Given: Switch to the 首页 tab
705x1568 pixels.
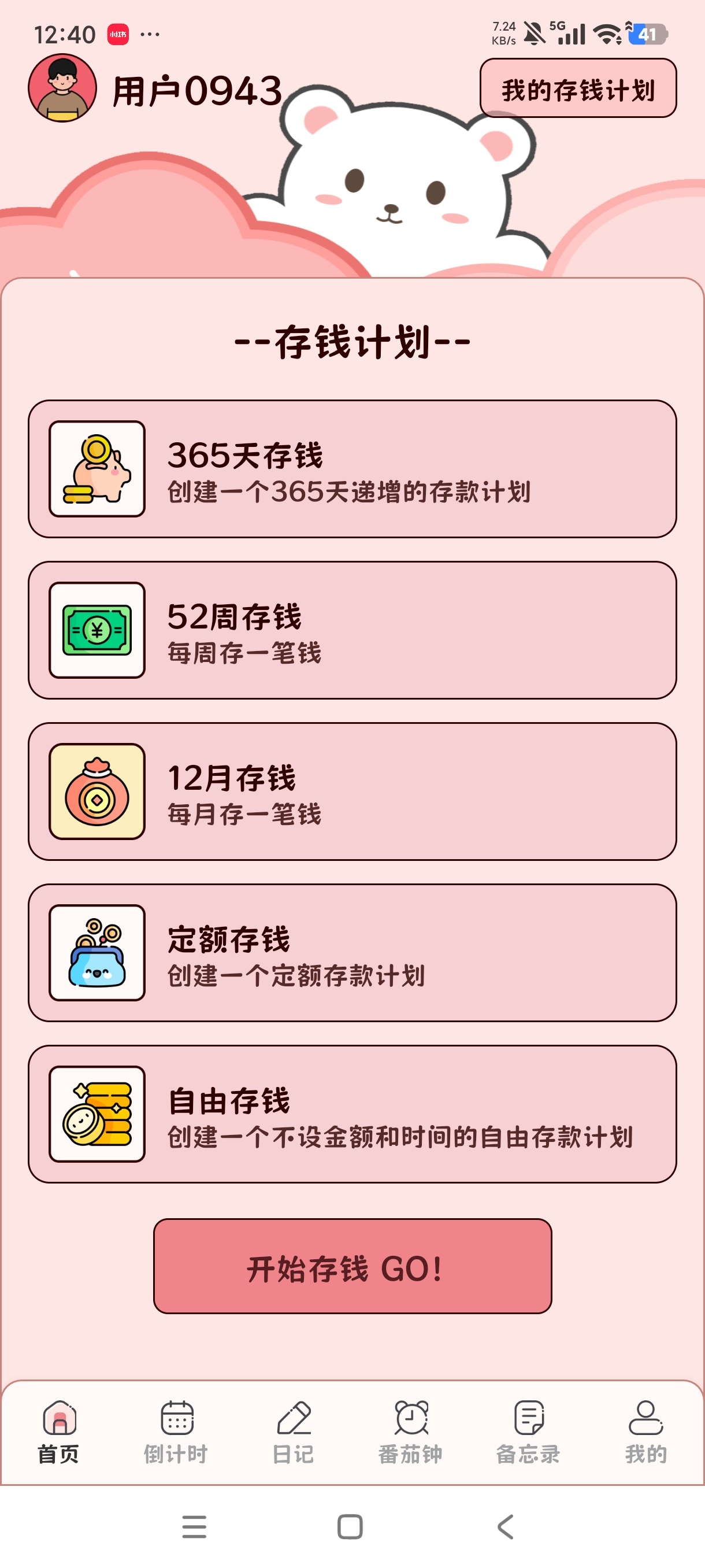Looking at the screenshot, I should click(59, 1432).
